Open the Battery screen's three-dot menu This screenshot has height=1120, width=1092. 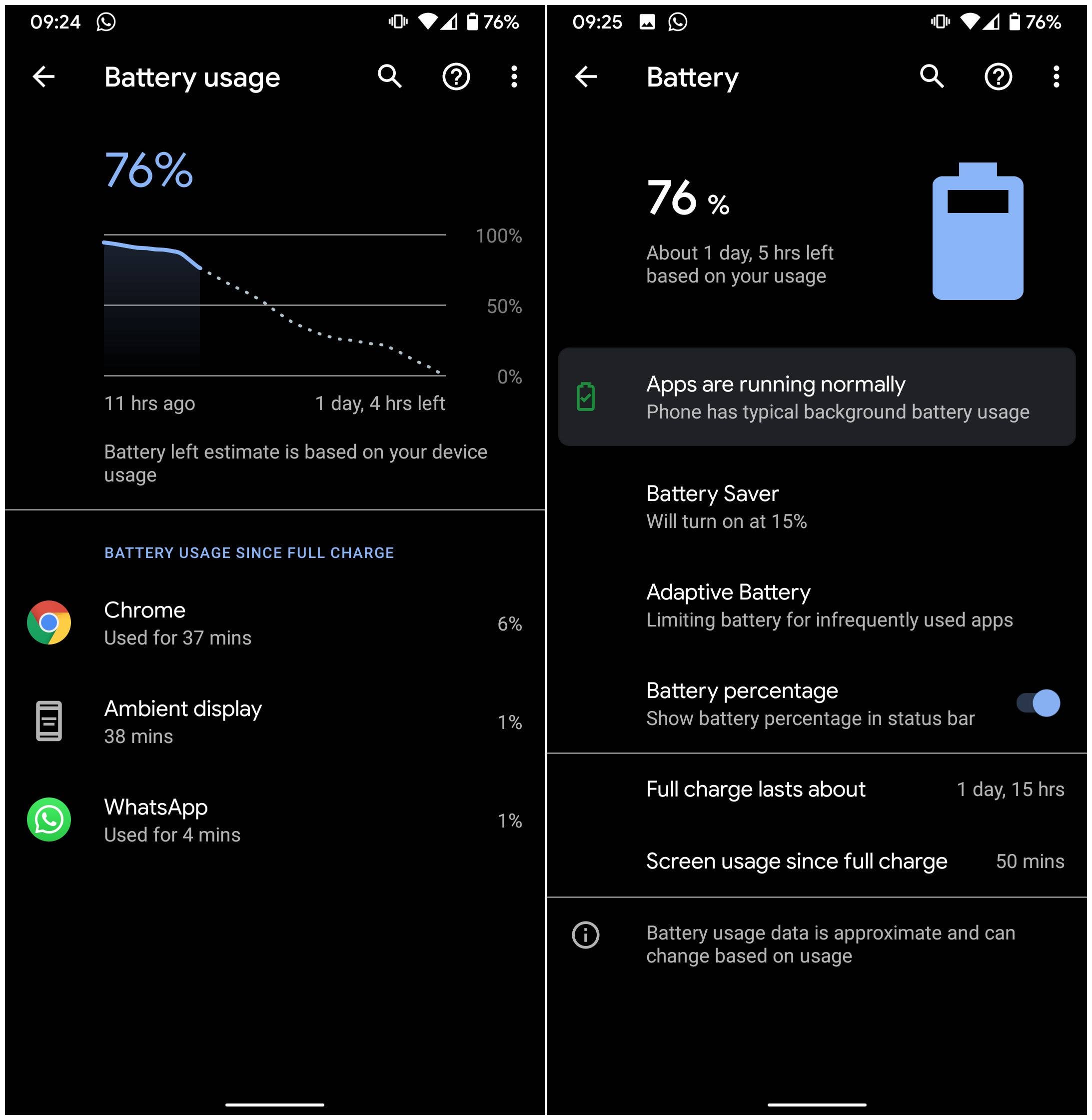pyautogui.click(x=1056, y=76)
